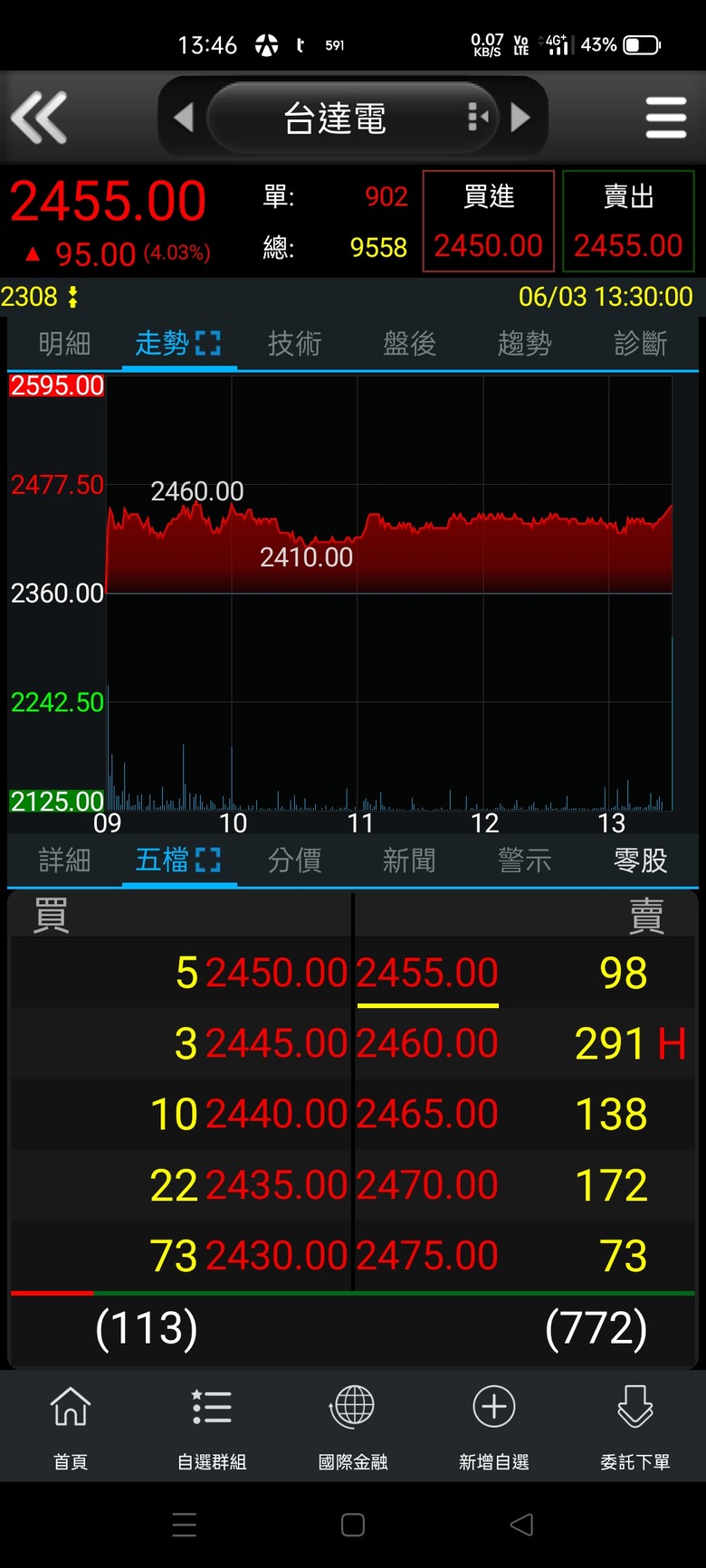Open the 盤後 tab

tap(409, 344)
